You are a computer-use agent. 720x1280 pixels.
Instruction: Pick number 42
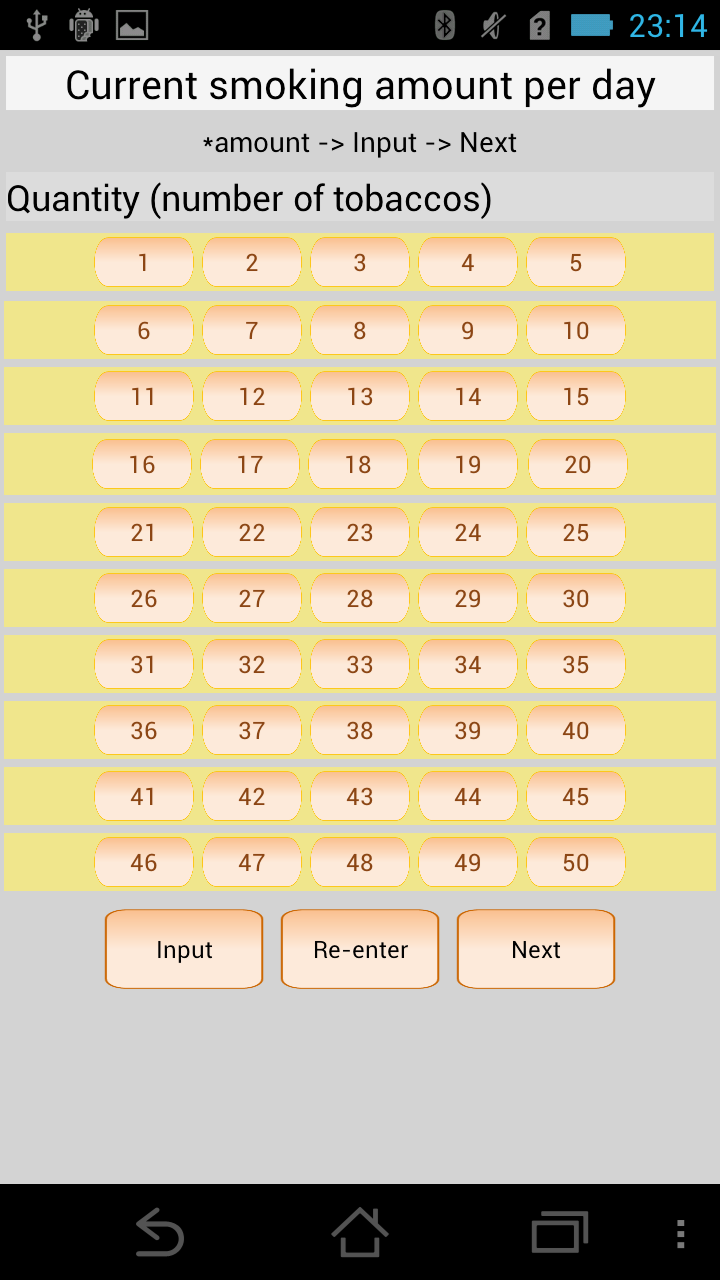[252, 796]
